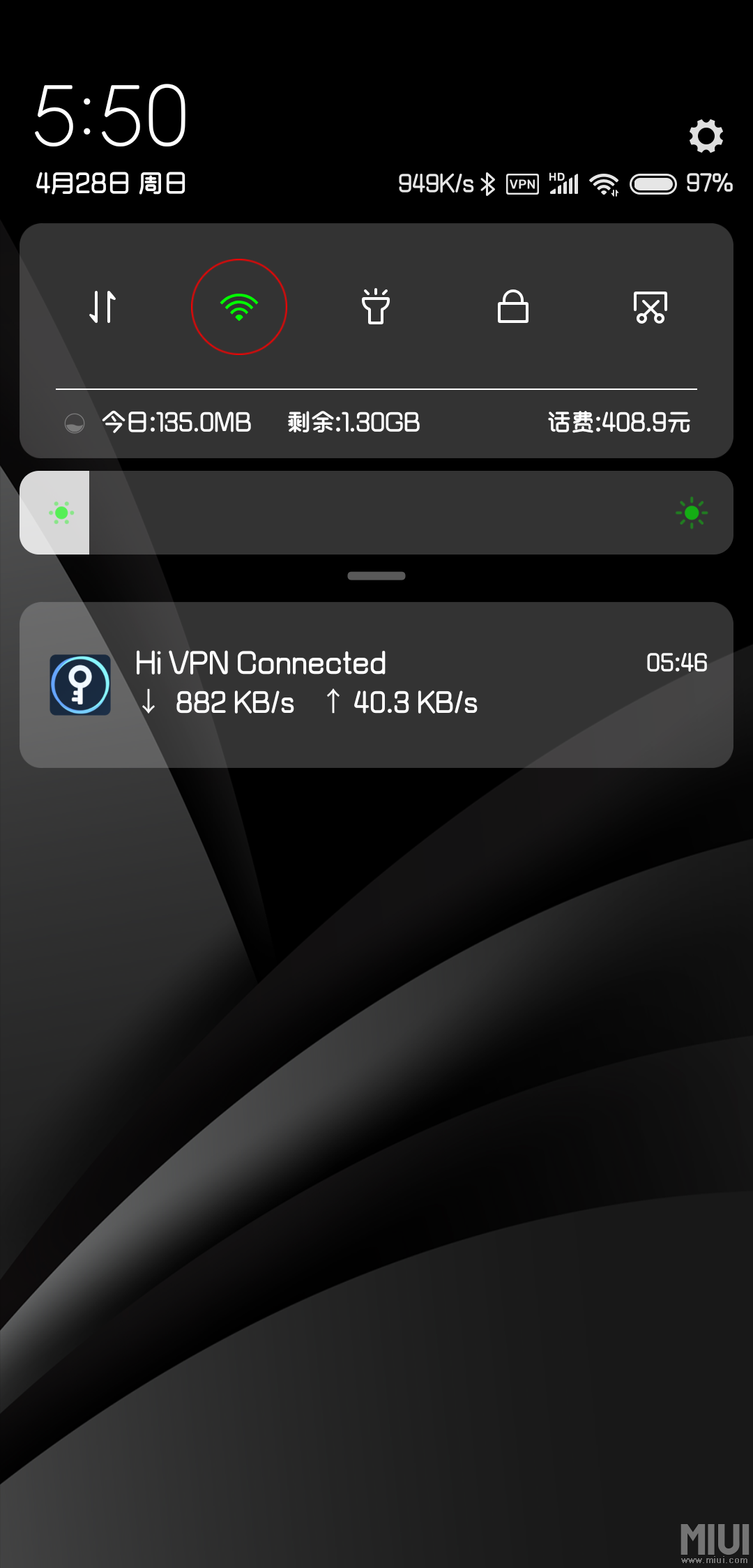
Task: Tap the lock screen icon
Action: pos(512,307)
